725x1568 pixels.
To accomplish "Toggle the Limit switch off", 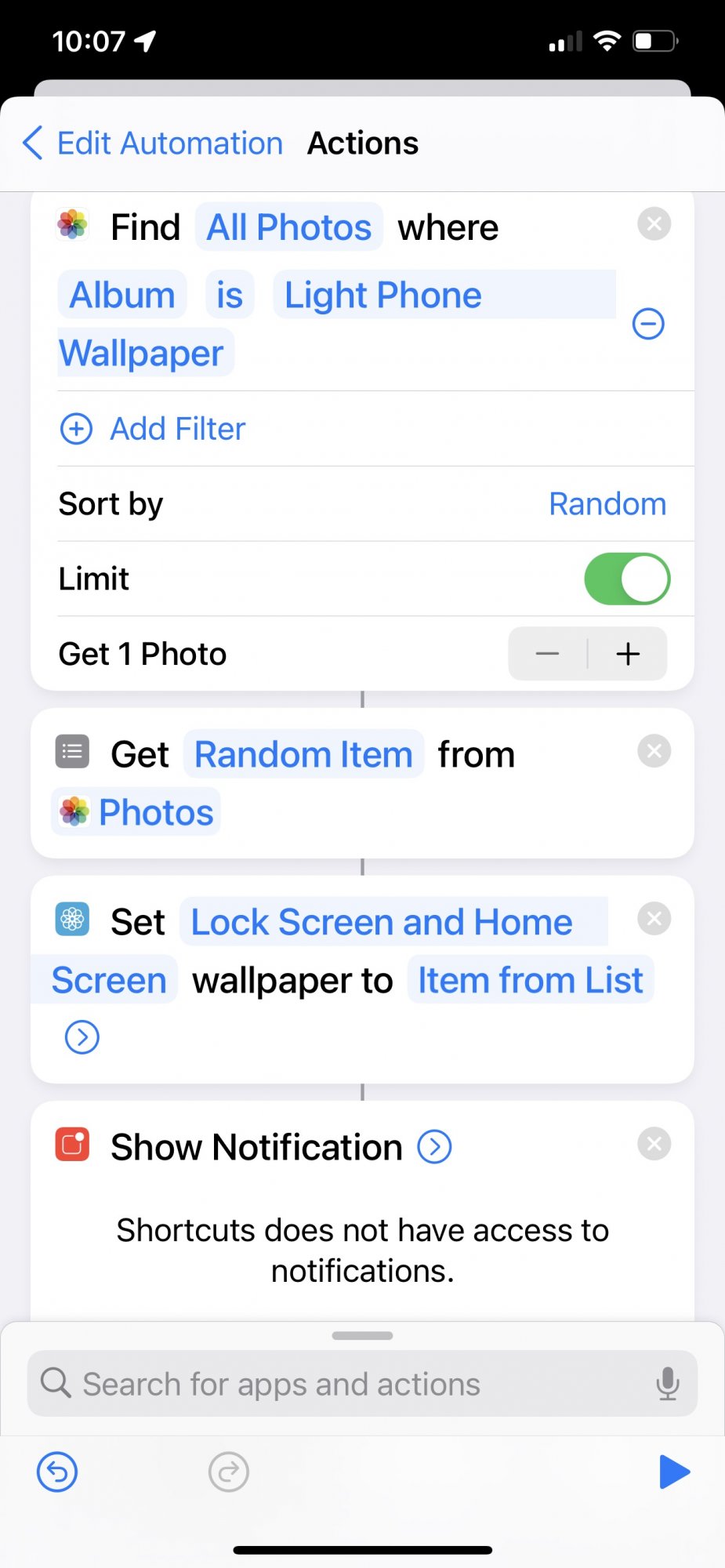I will click(x=626, y=579).
